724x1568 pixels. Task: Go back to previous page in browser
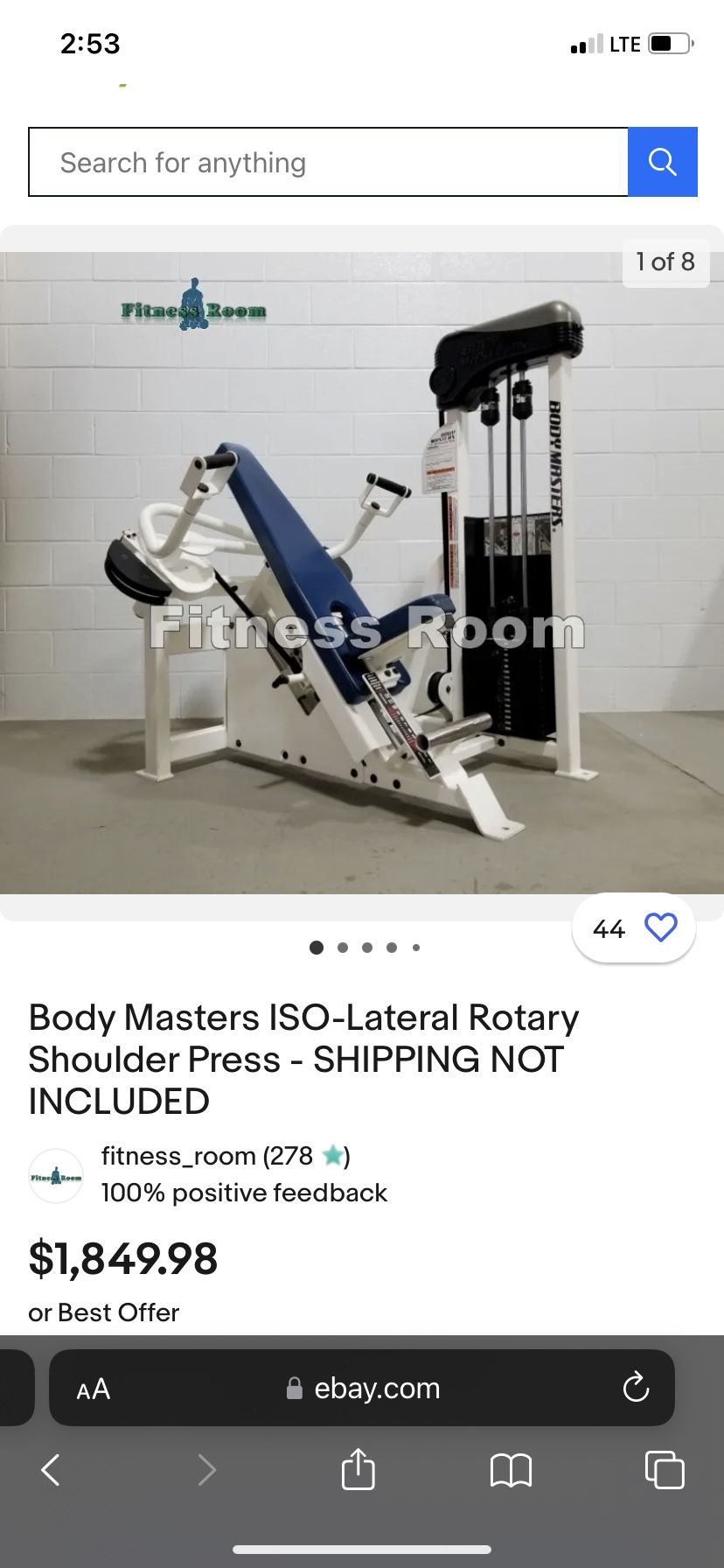click(51, 1470)
